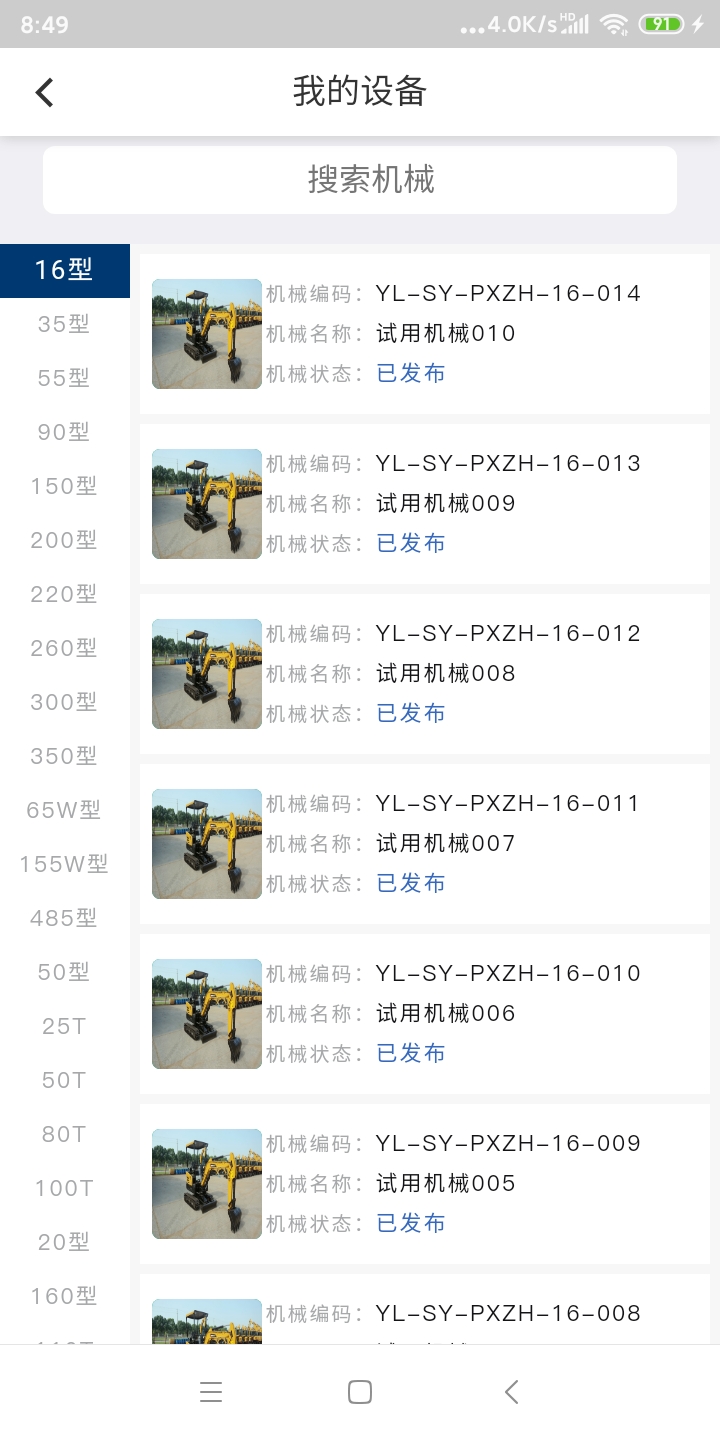This screenshot has height=1440, width=720.
Task: Open machine YL-SY-PXZH-16-010
Action: [425, 1014]
